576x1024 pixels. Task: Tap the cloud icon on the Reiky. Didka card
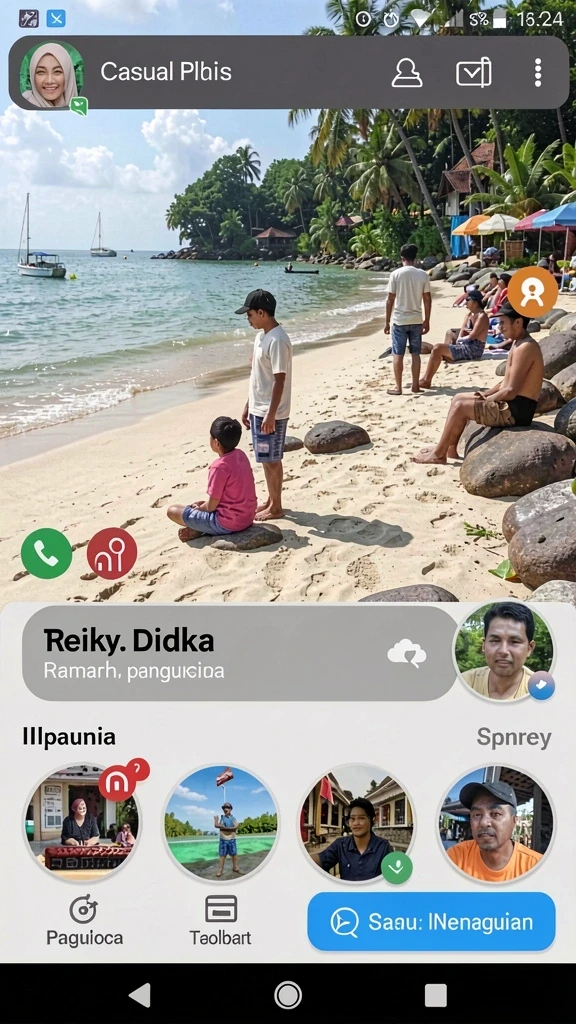(407, 653)
